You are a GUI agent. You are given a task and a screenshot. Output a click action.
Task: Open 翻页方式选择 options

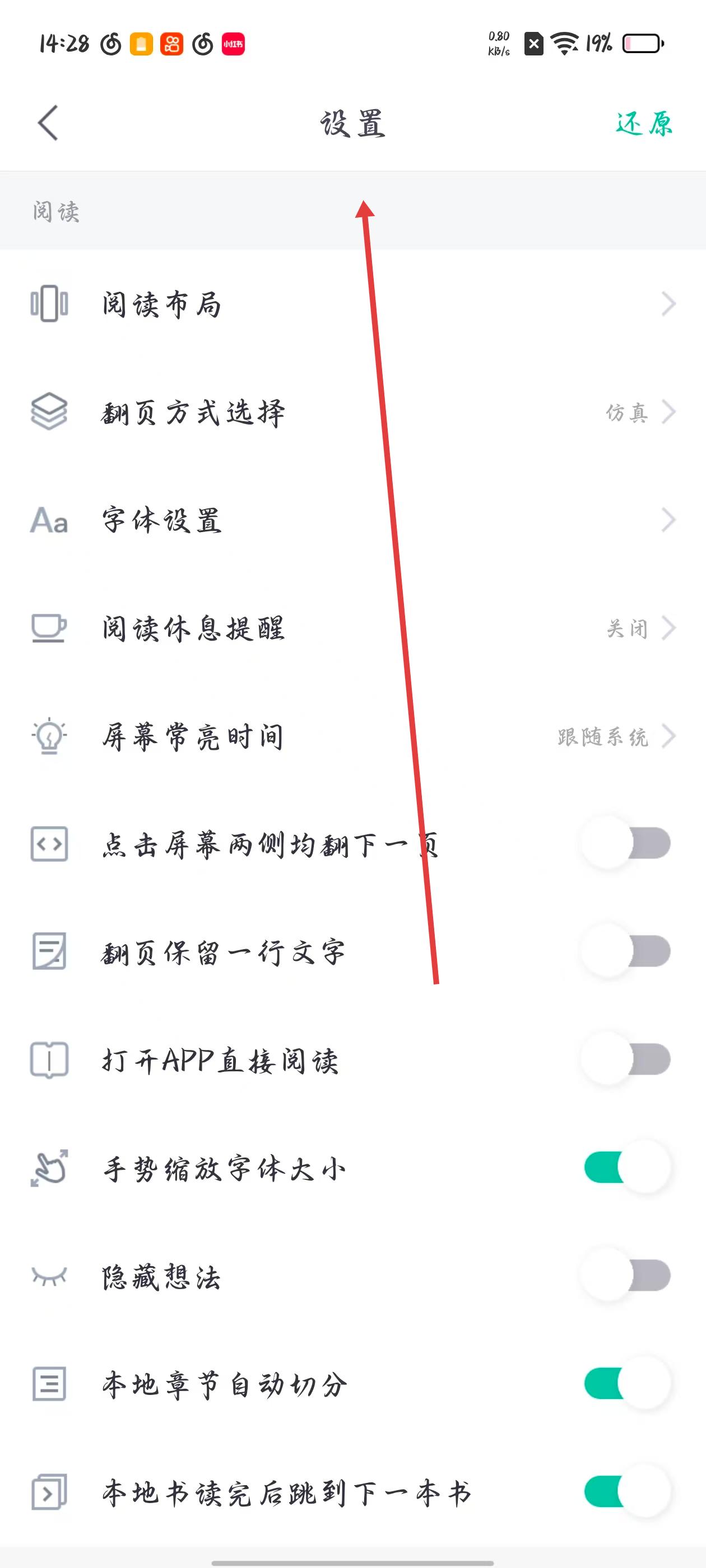click(x=352, y=412)
